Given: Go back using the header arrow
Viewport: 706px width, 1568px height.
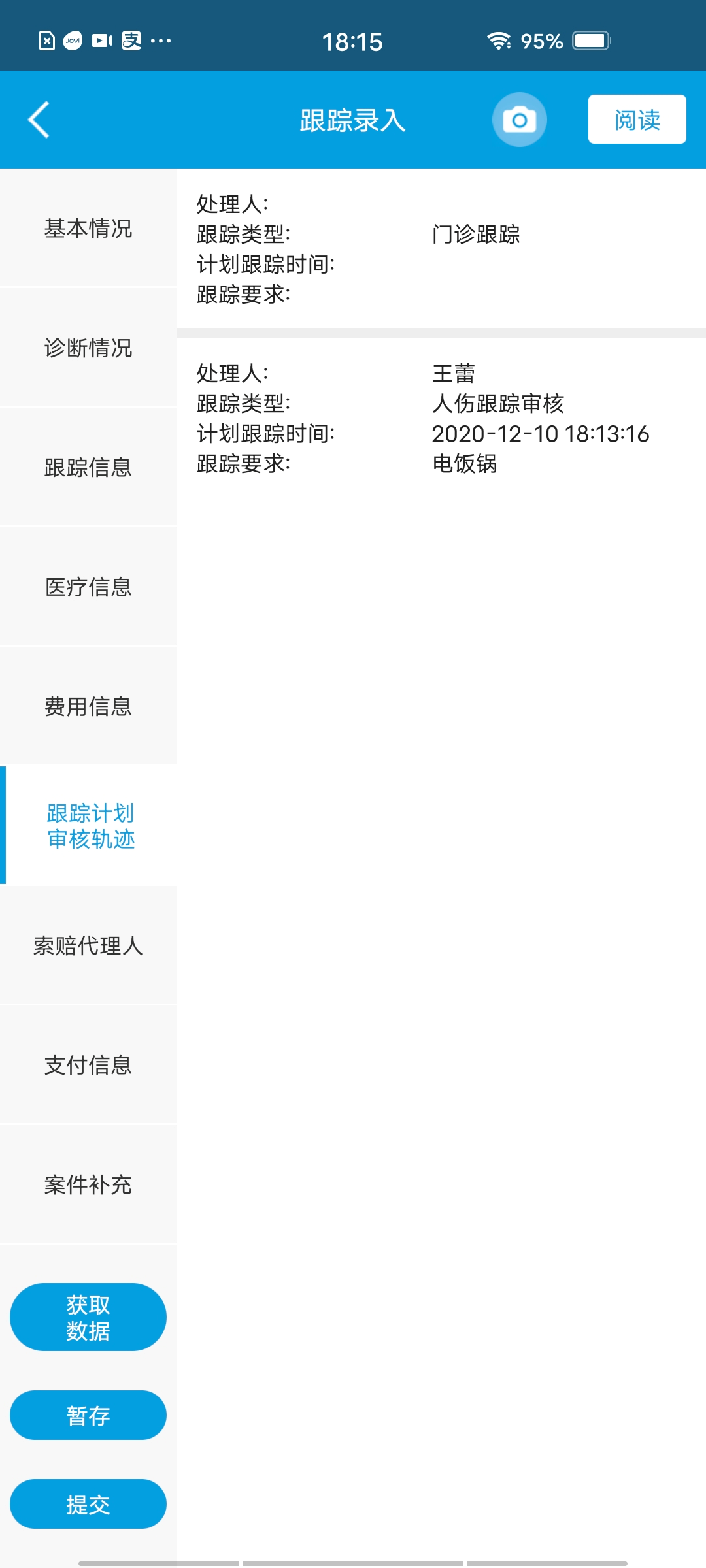Looking at the screenshot, I should (39, 120).
